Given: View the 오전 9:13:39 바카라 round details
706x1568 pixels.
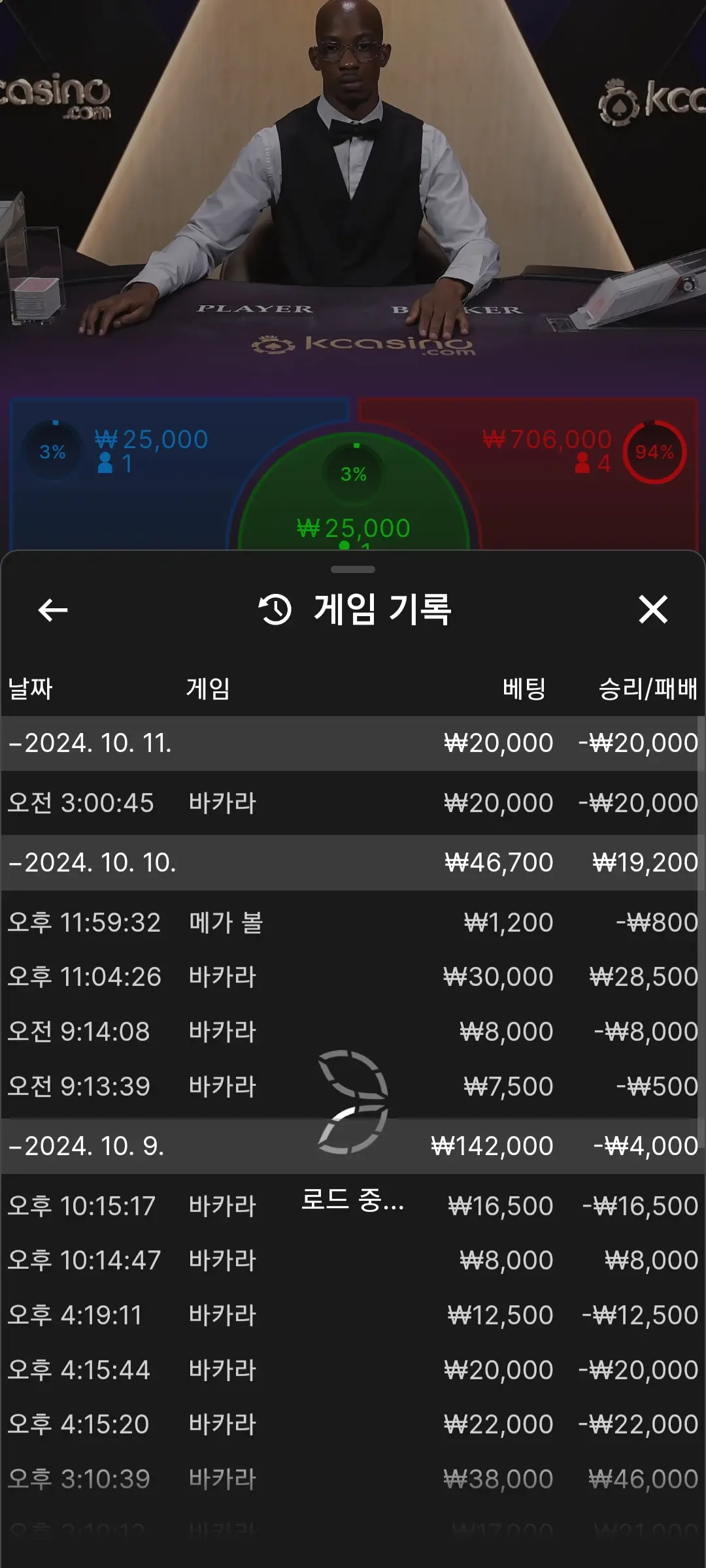Looking at the screenshot, I should coord(353,1086).
